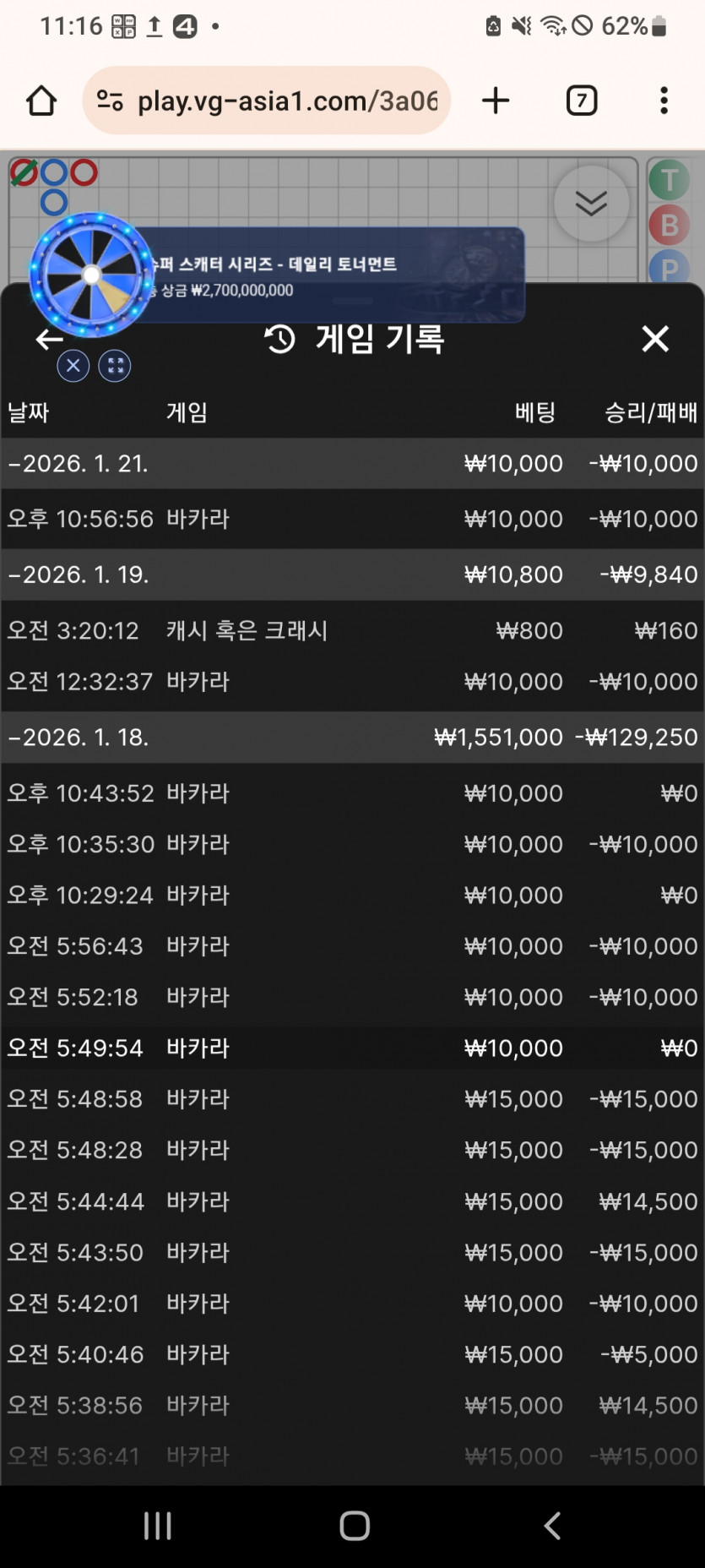Go back using the history arrow
Screen dimensions: 705x1568
coord(49,339)
